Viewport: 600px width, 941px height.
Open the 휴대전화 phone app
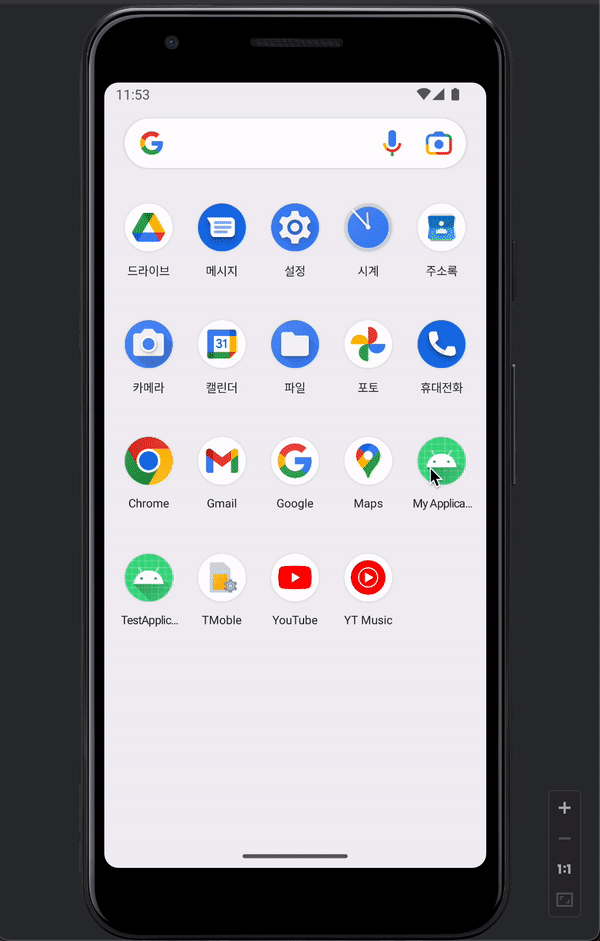[441, 345]
